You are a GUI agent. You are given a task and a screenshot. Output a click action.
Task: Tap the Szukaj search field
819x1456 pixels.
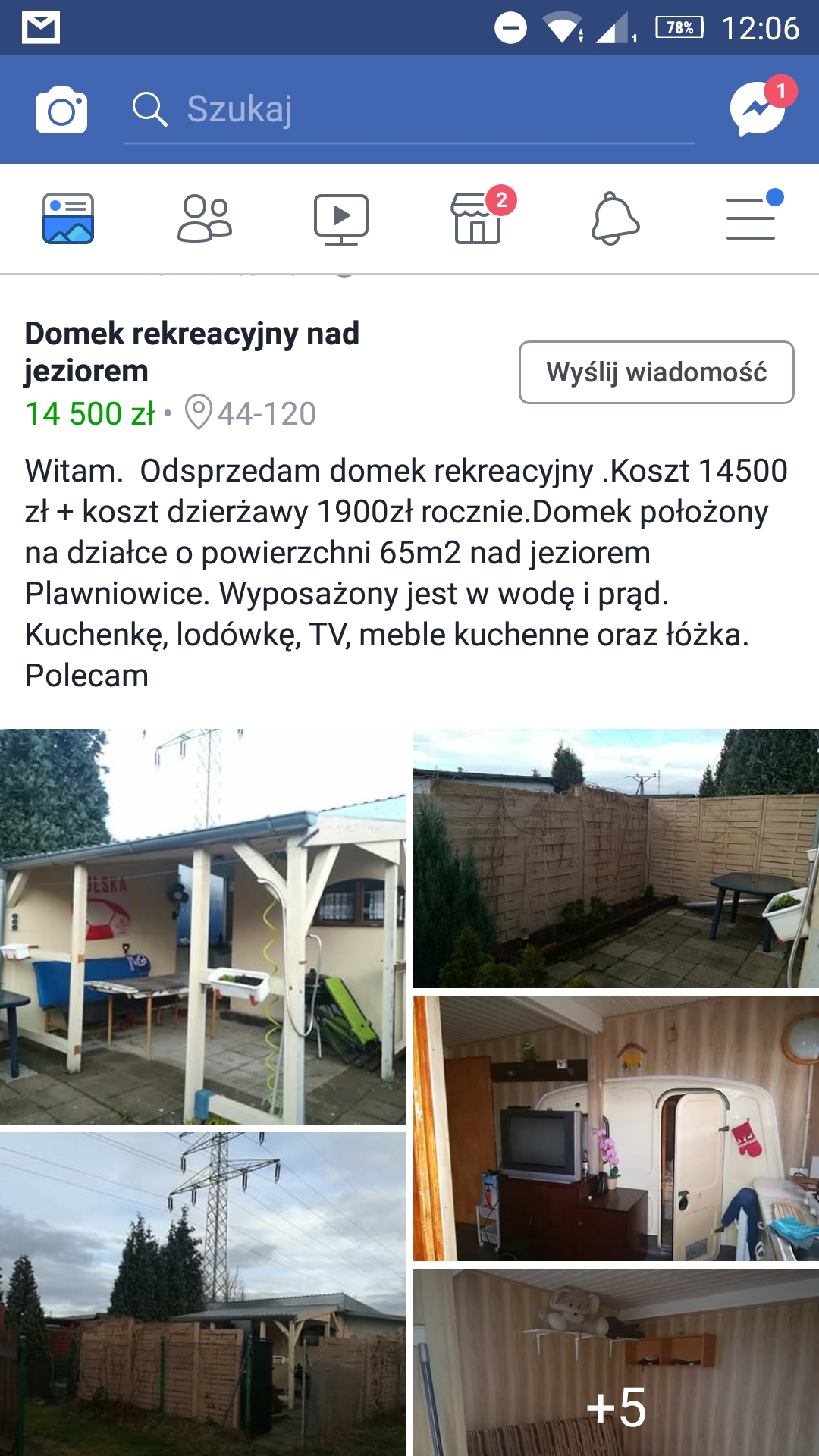click(x=409, y=110)
